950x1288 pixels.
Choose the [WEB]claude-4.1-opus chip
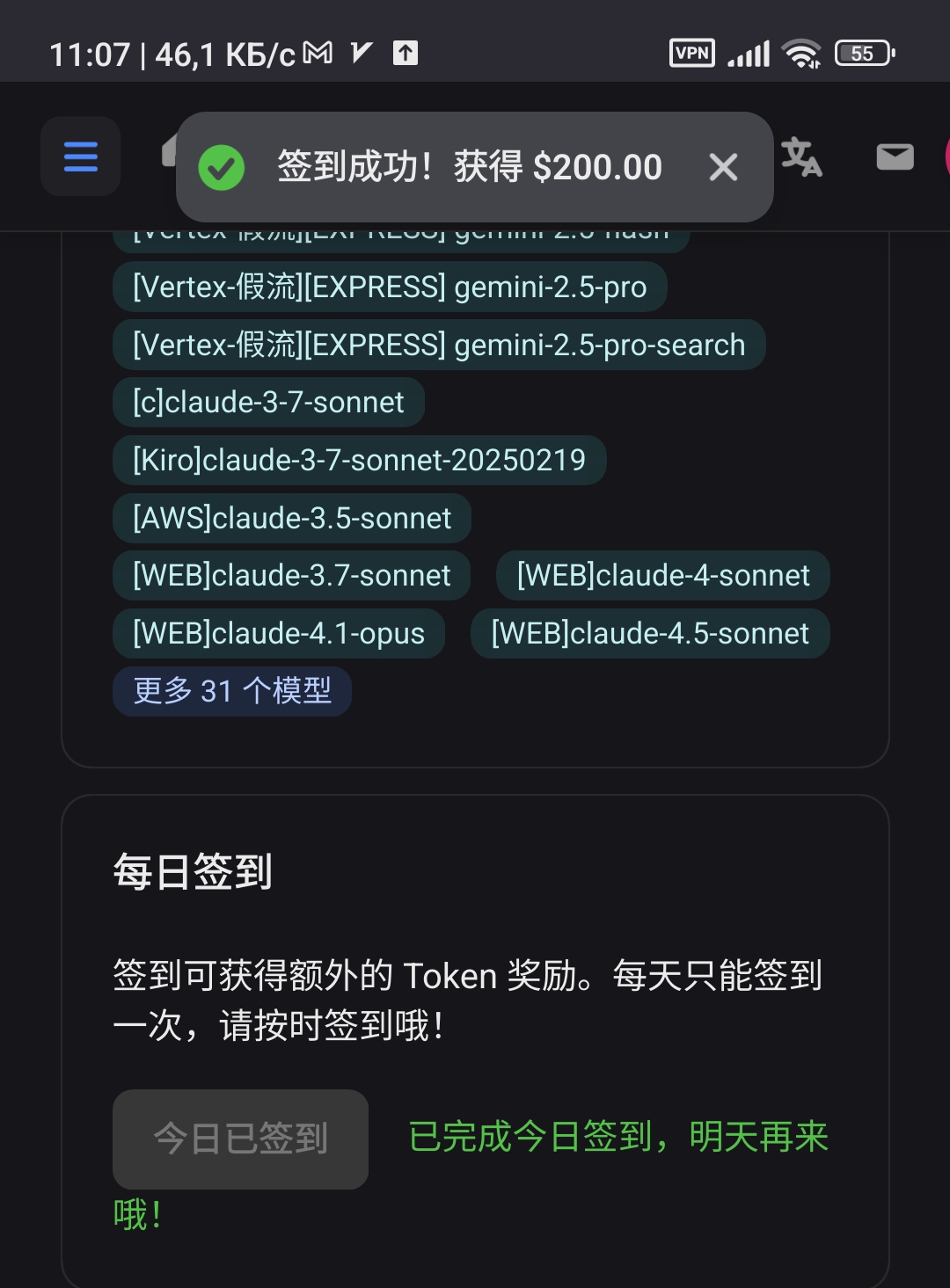coord(278,634)
